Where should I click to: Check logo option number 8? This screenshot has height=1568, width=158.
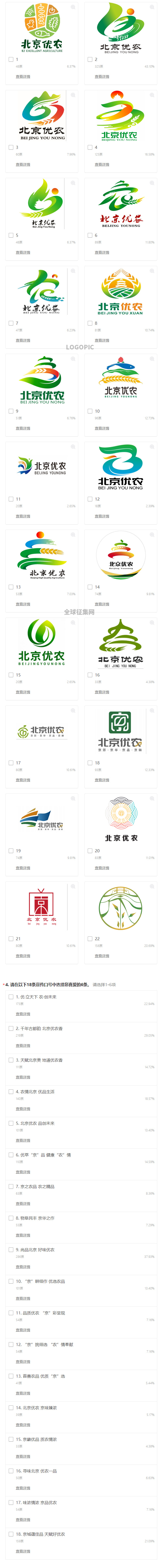click(x=90, y=323)
